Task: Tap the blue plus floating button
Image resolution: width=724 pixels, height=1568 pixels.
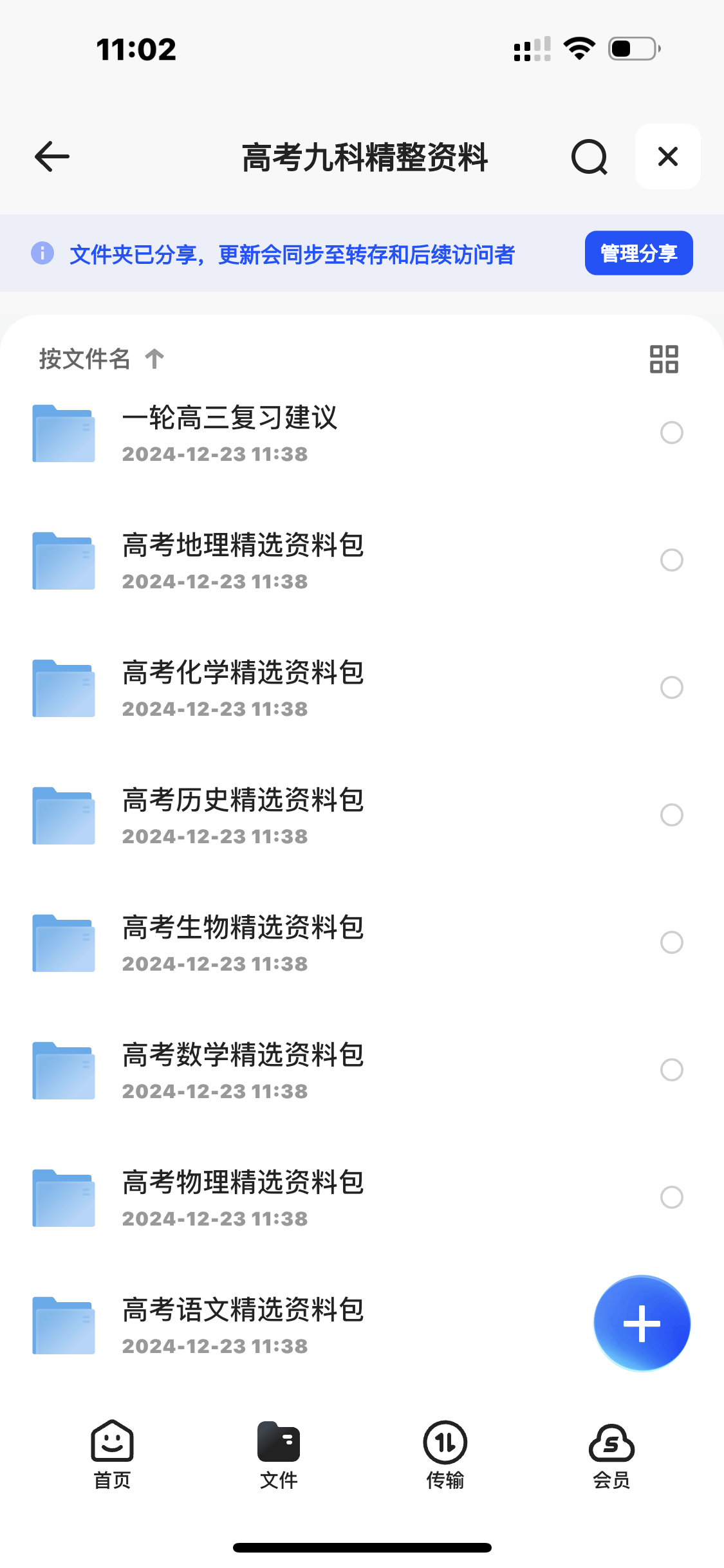Action: [642, 1323]
